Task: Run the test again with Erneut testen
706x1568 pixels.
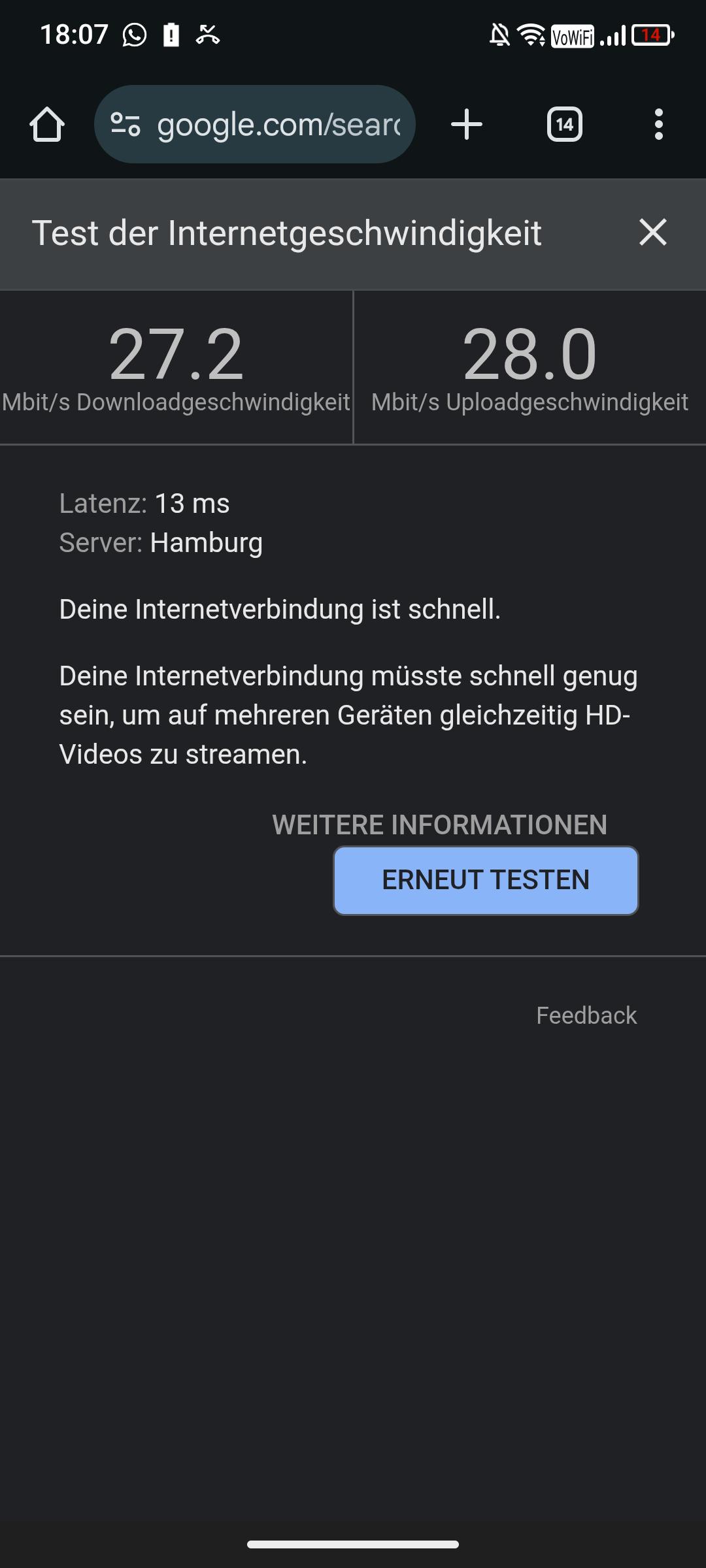Action: pyautogui.click(x=486, y=880)
